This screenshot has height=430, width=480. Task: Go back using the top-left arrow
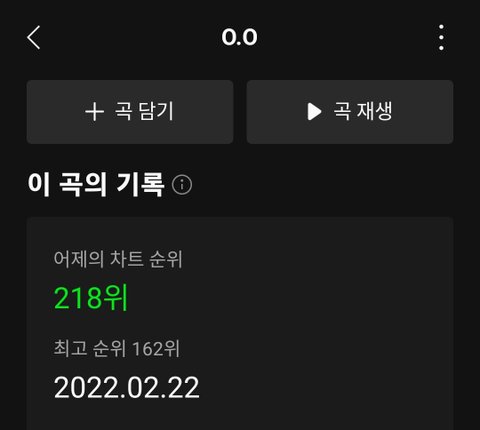click(34, 37)
